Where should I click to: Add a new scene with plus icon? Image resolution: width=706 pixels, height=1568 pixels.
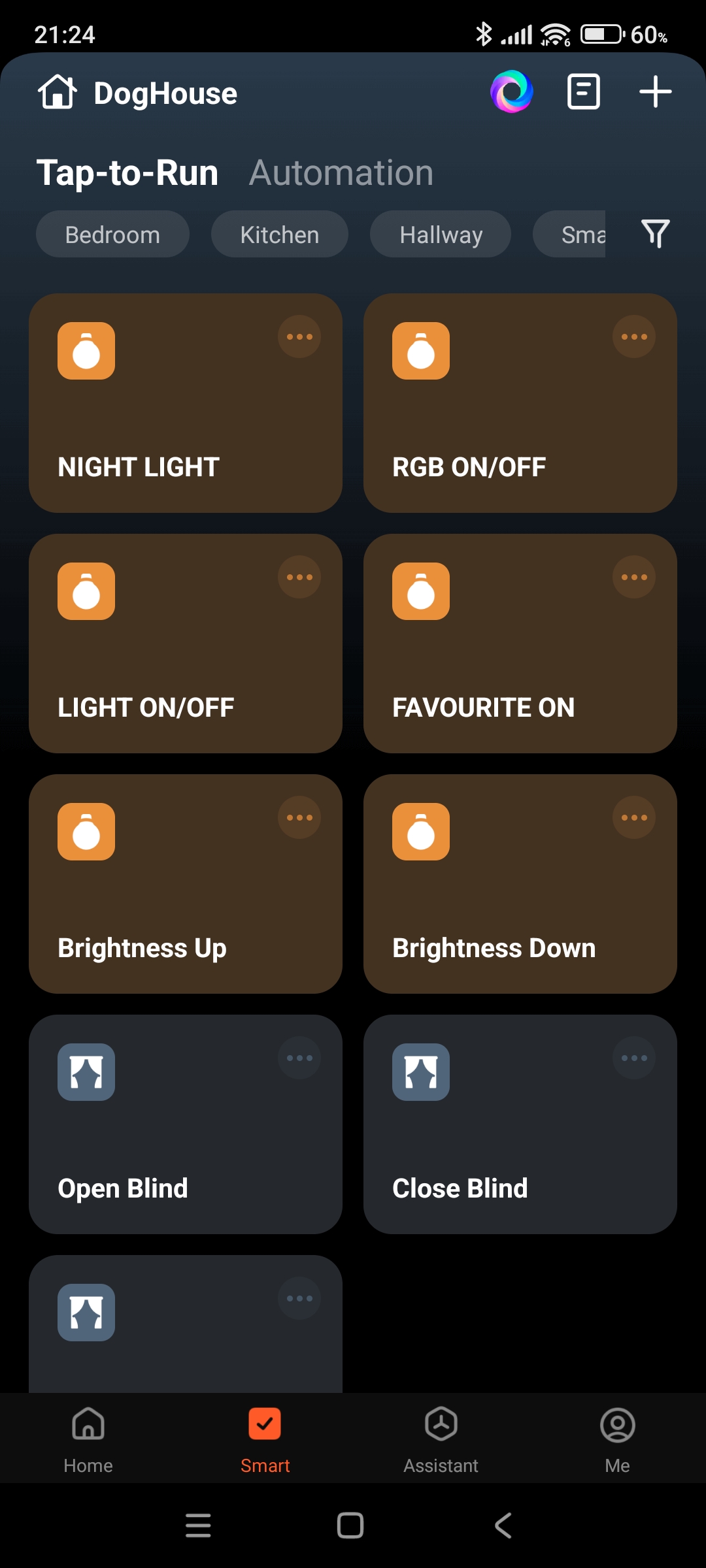(655, 91)
